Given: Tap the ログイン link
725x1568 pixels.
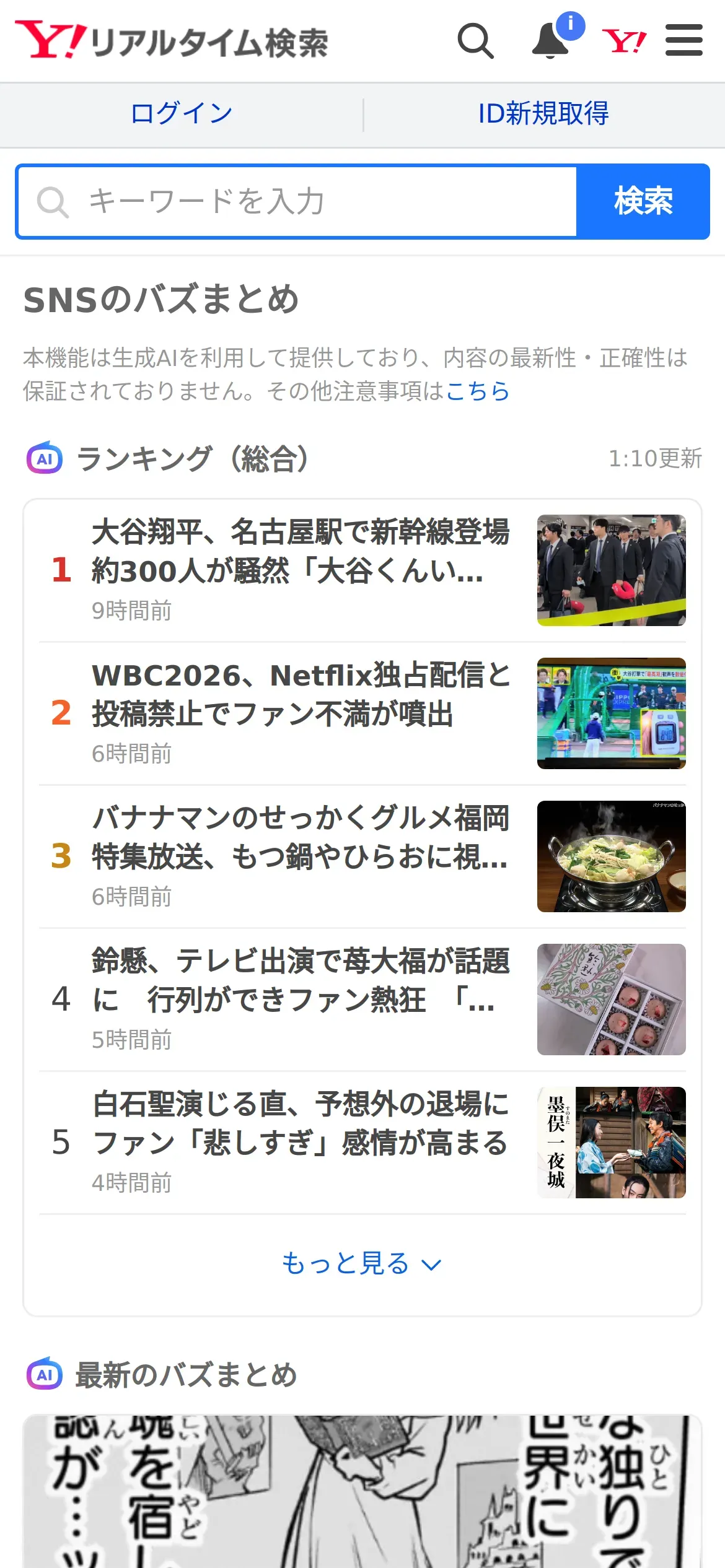Looking at the screenshot, I should tap(181, 114).
